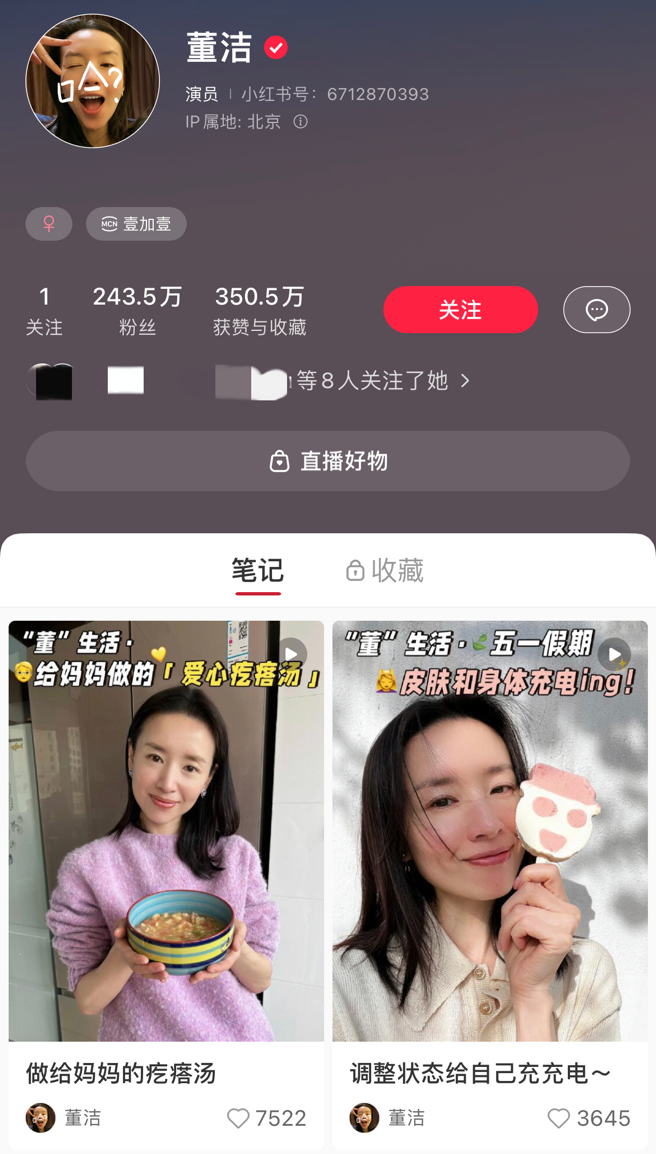The height and width of the screenshot is (1154, 656).
Task: Open the 做给妈妈的疙瘩汤 note
Action: [166, 830]
